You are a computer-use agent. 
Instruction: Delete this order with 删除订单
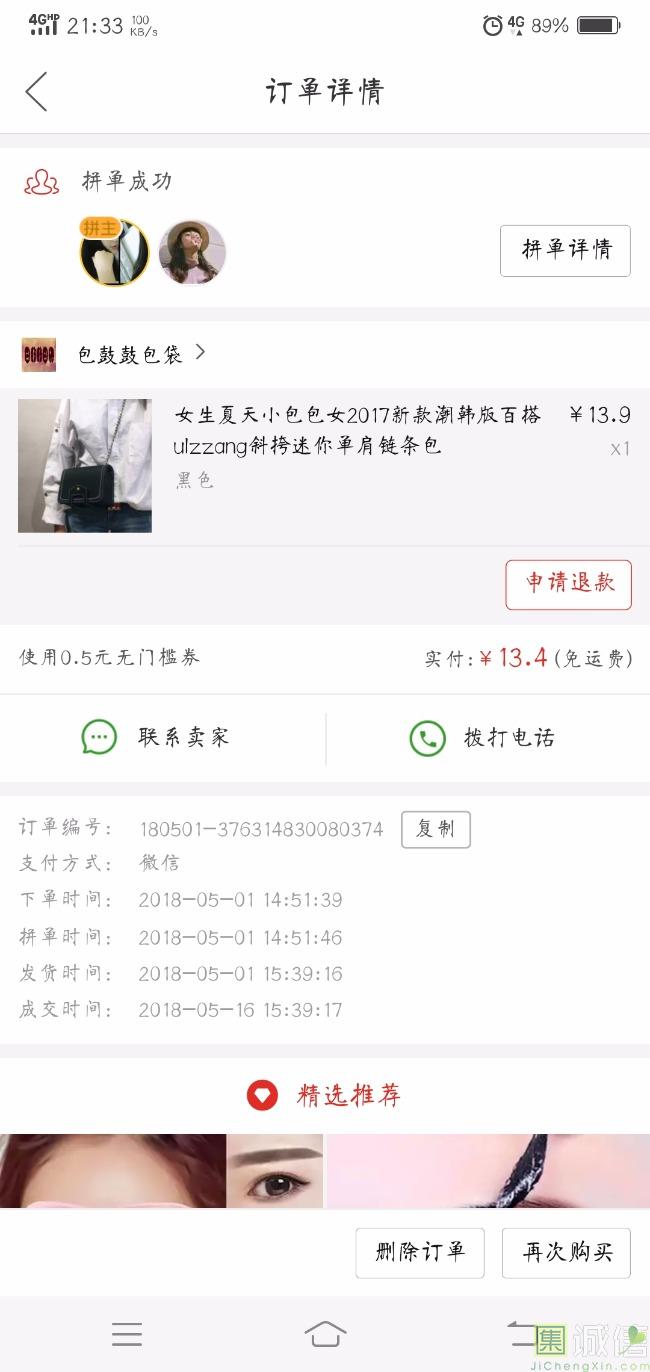coord(420,1252)
